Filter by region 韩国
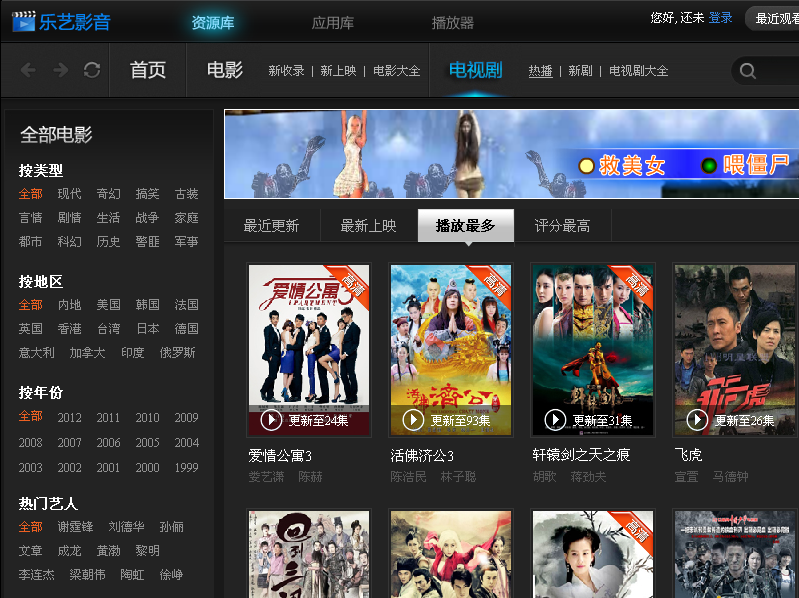This screenshot has width=799, height=598. tap(148, 305)
